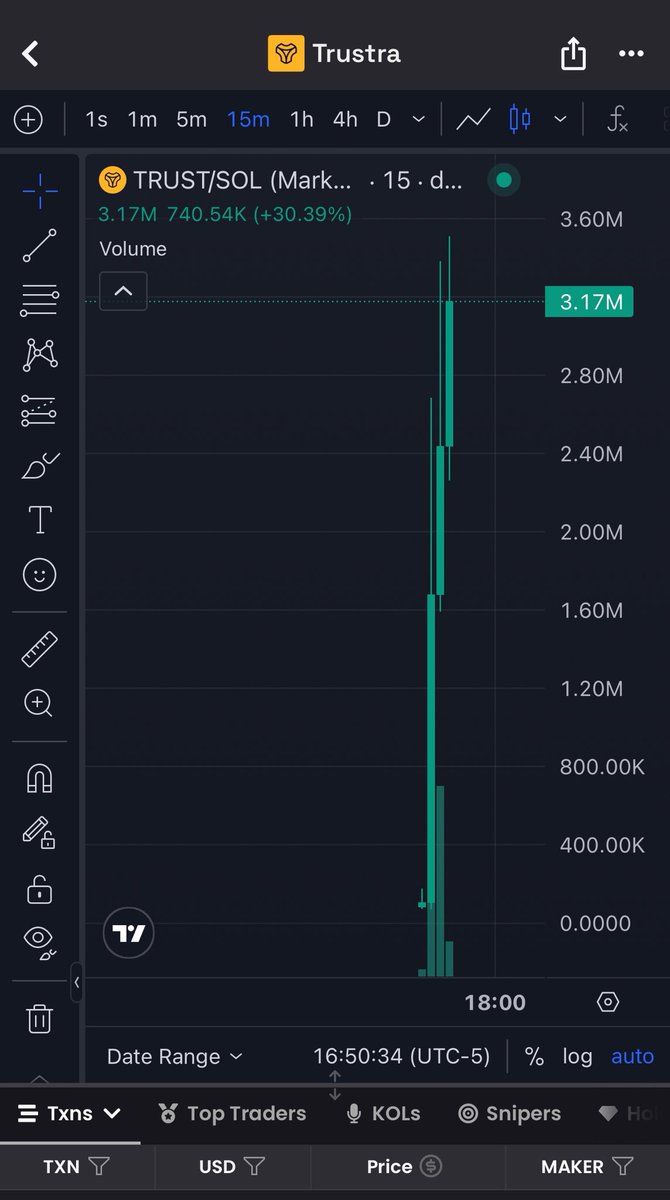
Task: View the Snipers tab
Action: pyautogui.click(x=509, y=1113)
